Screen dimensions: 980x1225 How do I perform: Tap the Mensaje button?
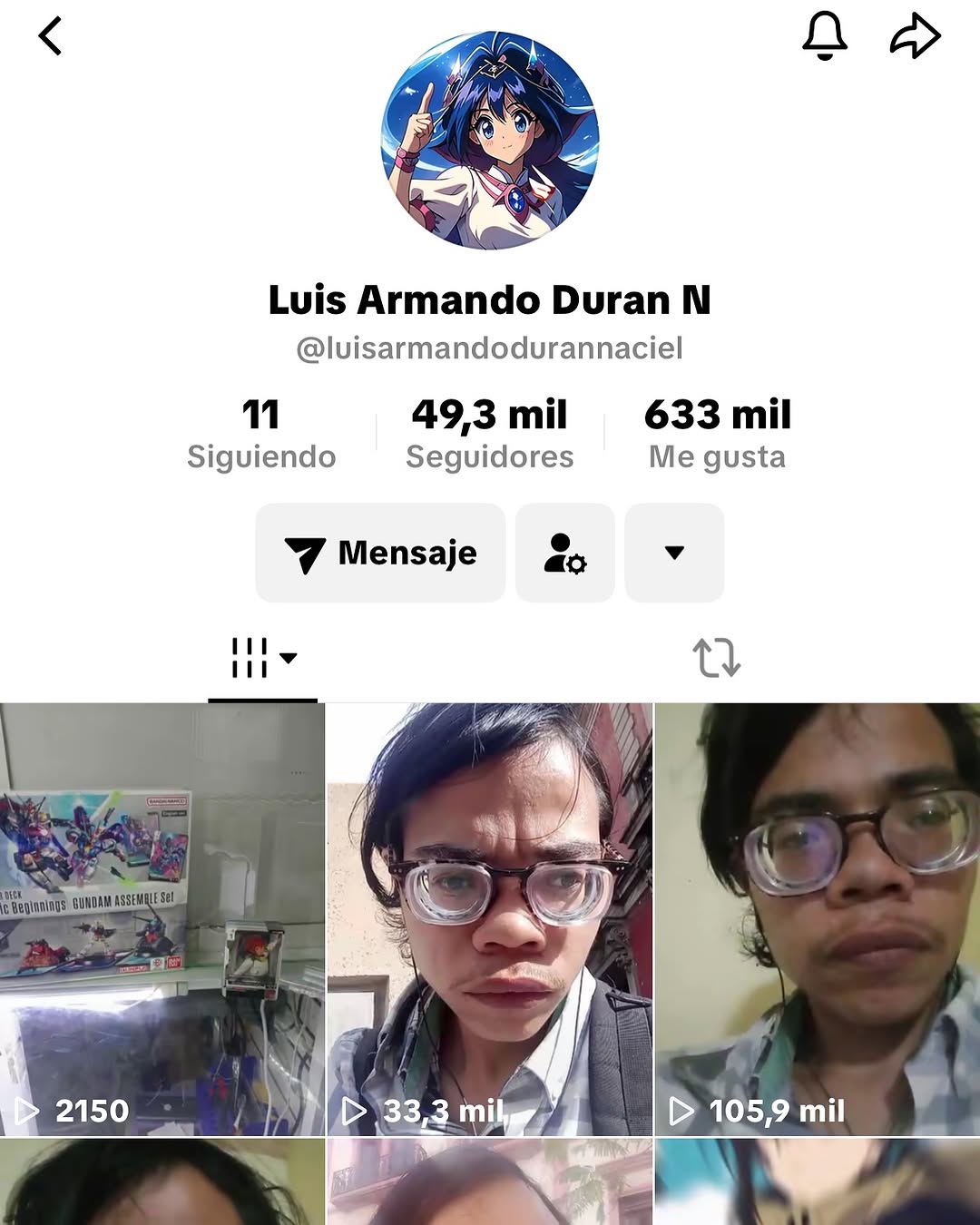380,553
